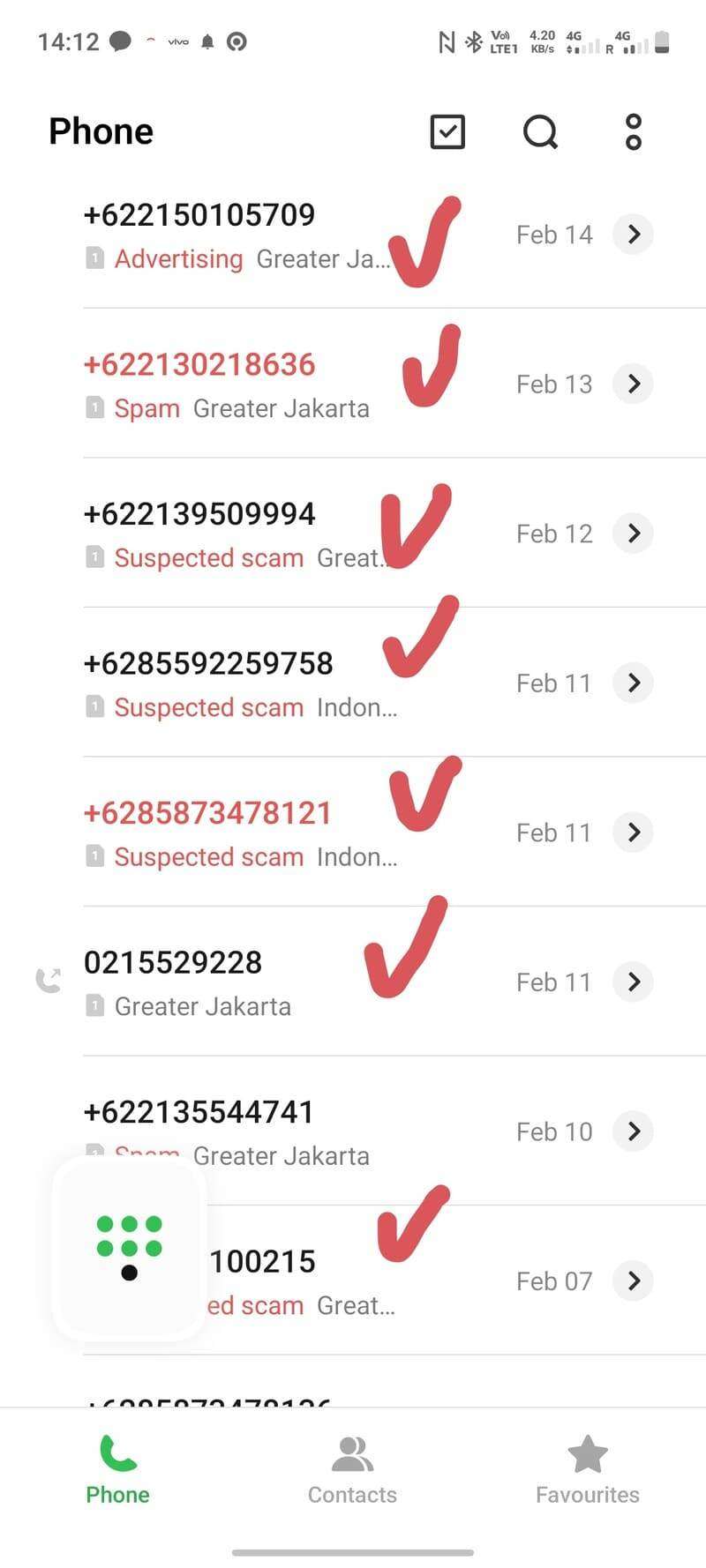Click the multi-select checkbox icon in header

(447, 131)
